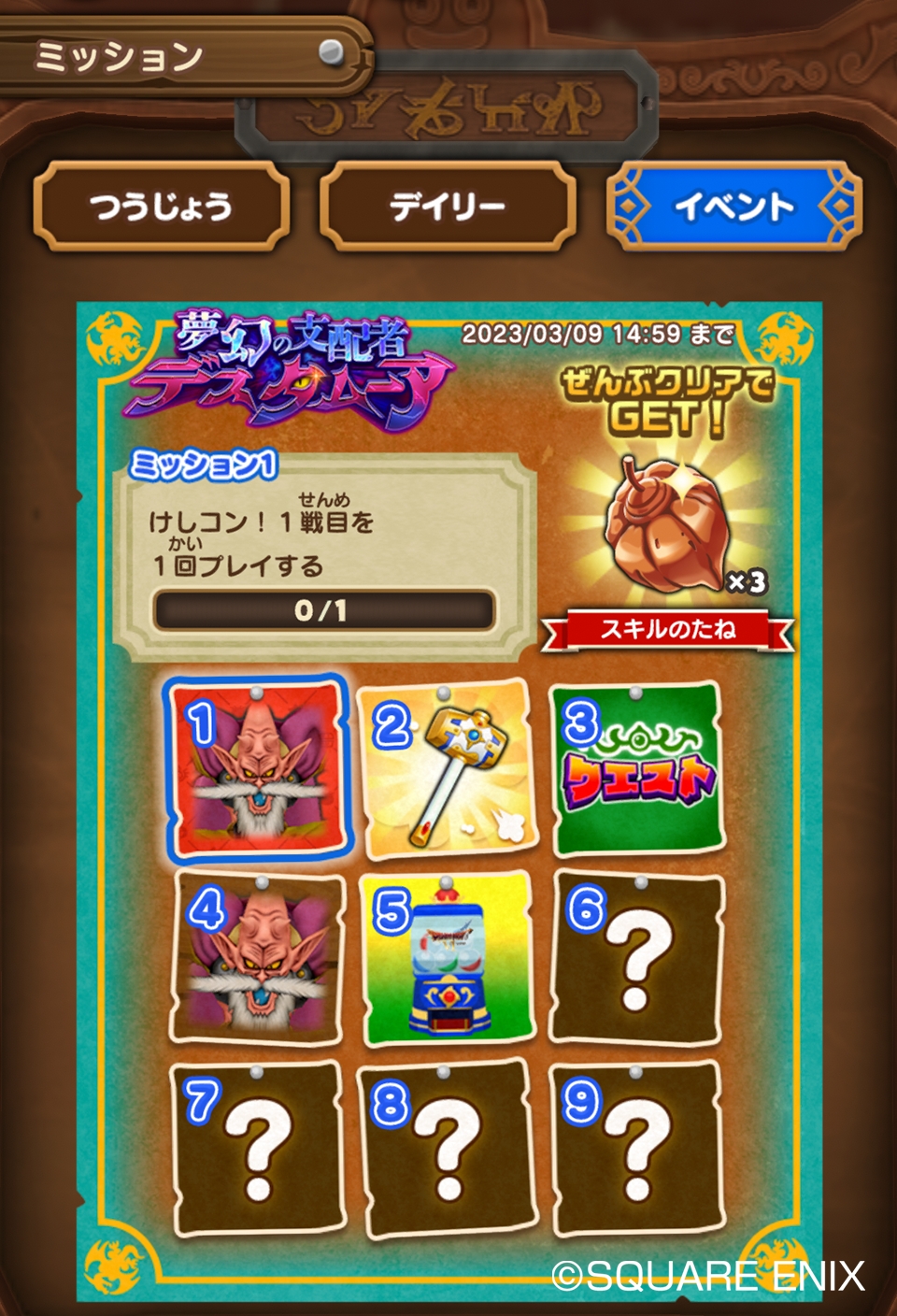Image resolution: width=897 pixels, height=1316 pixels.
Task: Tap locked mission tile 6
Action: click(637, 959)
